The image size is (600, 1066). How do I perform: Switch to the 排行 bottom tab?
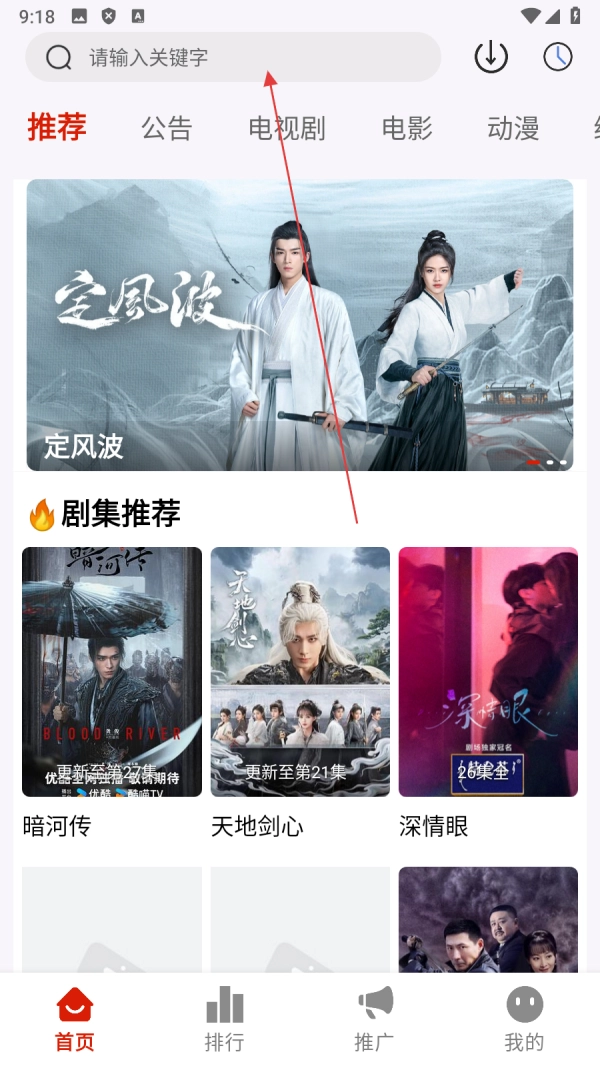[224, 1019]
